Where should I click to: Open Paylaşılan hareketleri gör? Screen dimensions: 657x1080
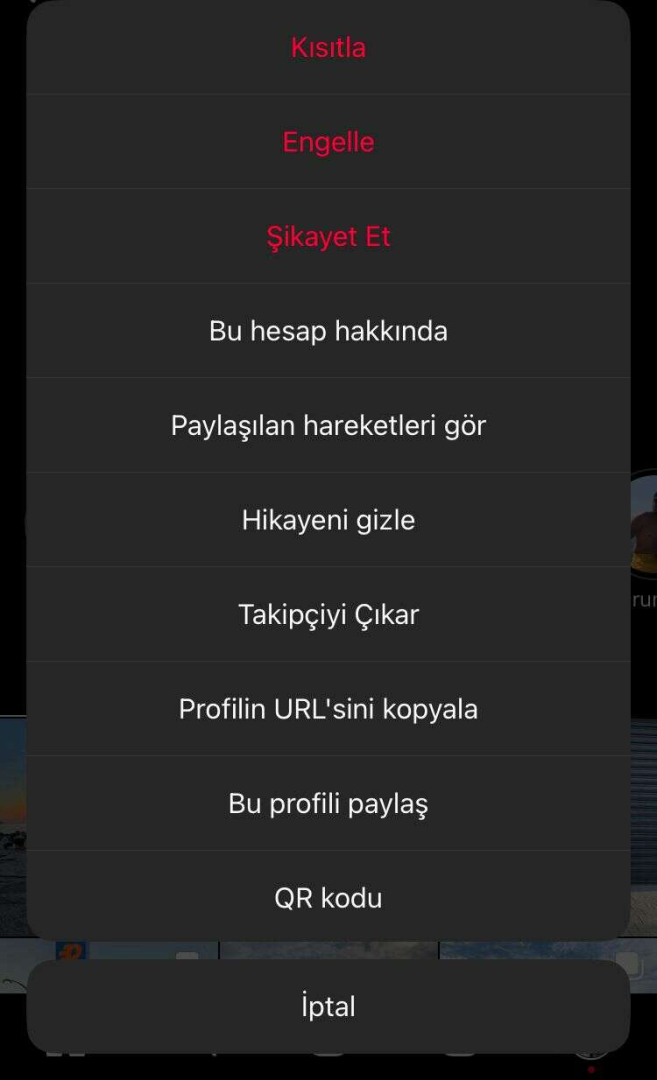coord(328,425)
